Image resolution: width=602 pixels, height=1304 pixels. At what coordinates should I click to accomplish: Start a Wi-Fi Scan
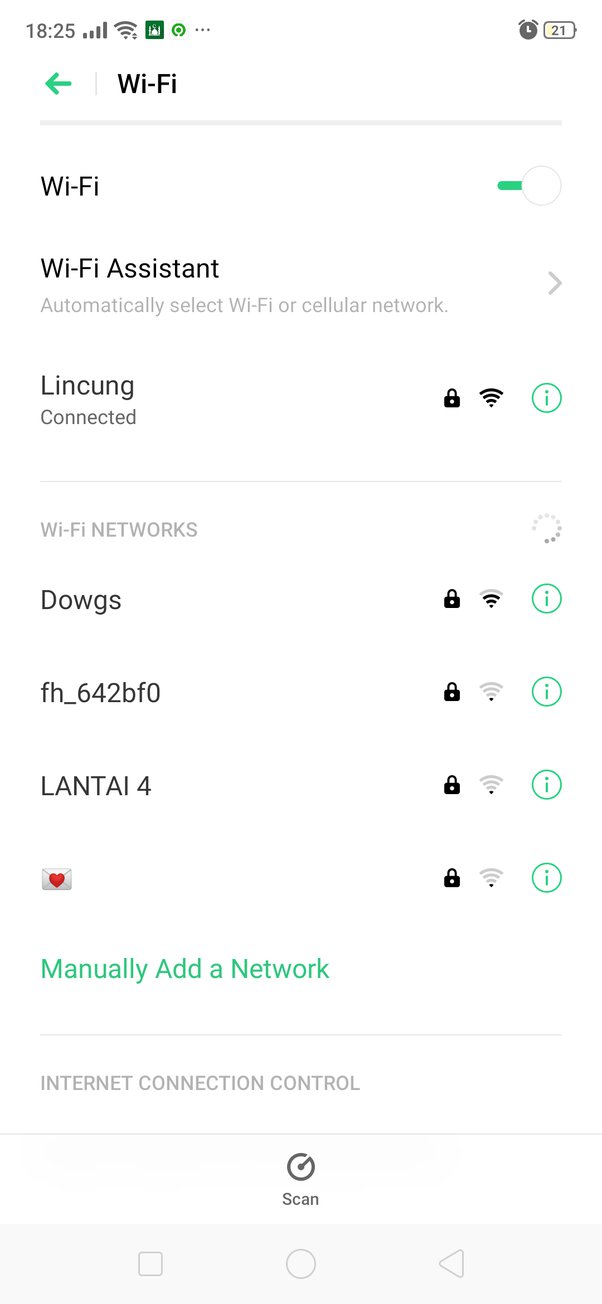(x=300, y=1179)
